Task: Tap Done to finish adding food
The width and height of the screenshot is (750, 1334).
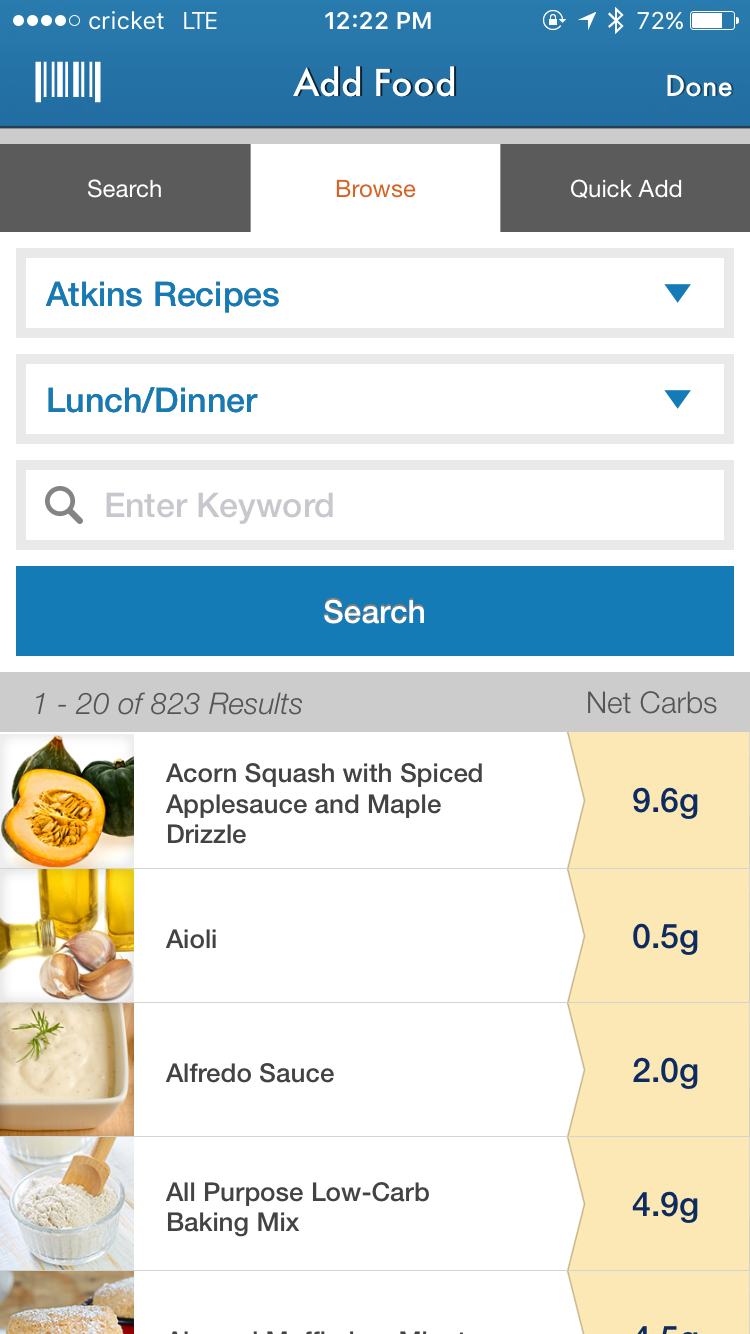Action: (698, 86)
